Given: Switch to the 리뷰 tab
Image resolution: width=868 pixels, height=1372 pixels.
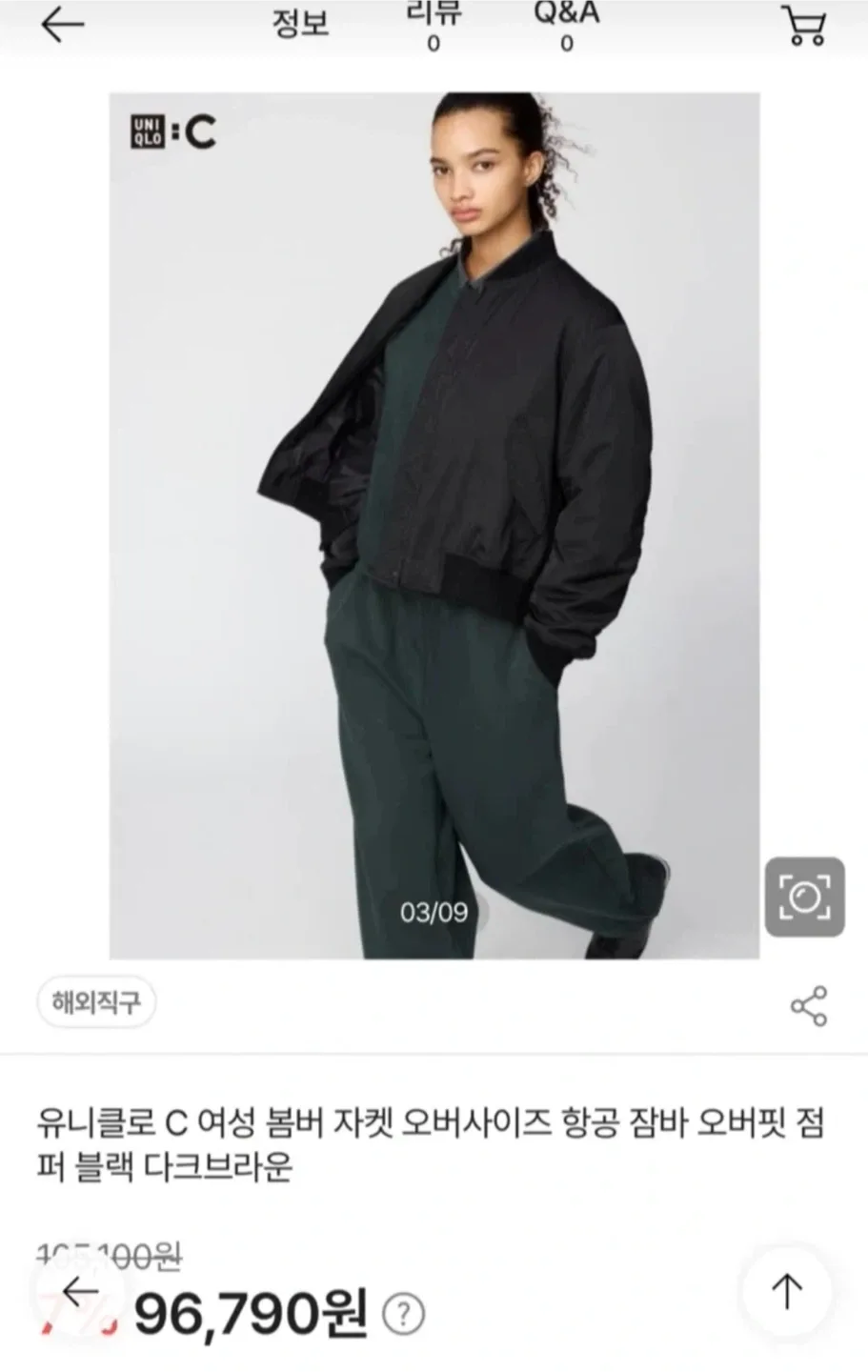Looking at the screenshot, I should point(434,24).
